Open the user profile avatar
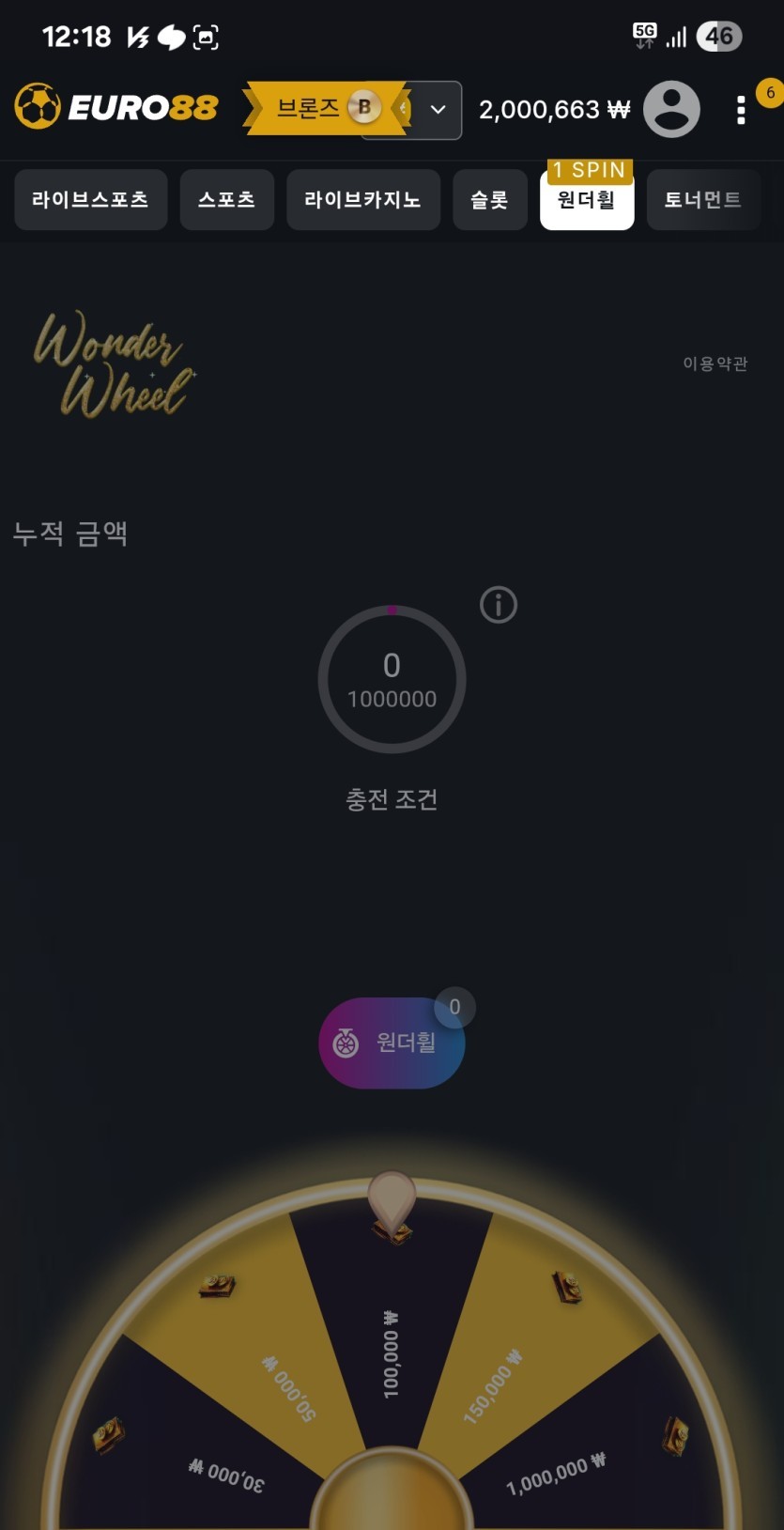The height and width of the screenshot is (1530, 784). click(671, 109)
